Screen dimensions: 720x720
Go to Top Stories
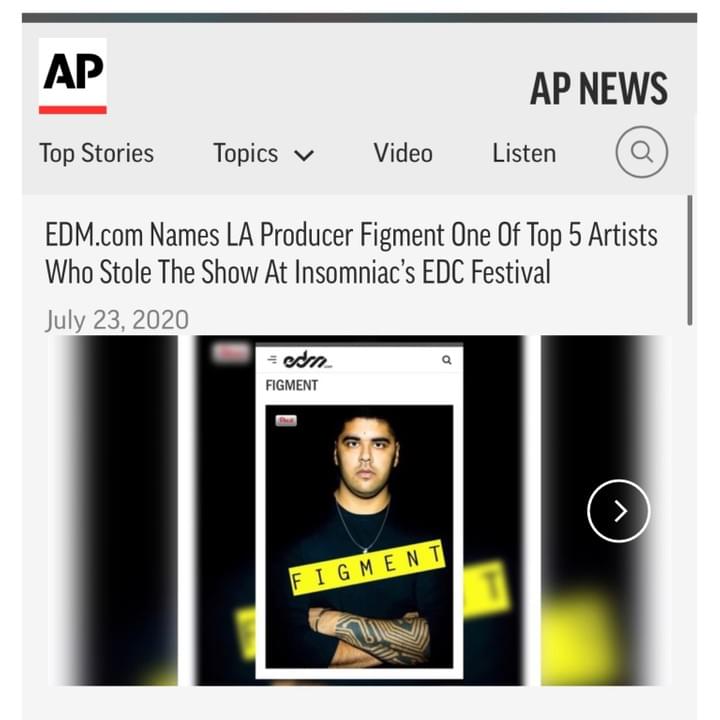coord(96,153)
